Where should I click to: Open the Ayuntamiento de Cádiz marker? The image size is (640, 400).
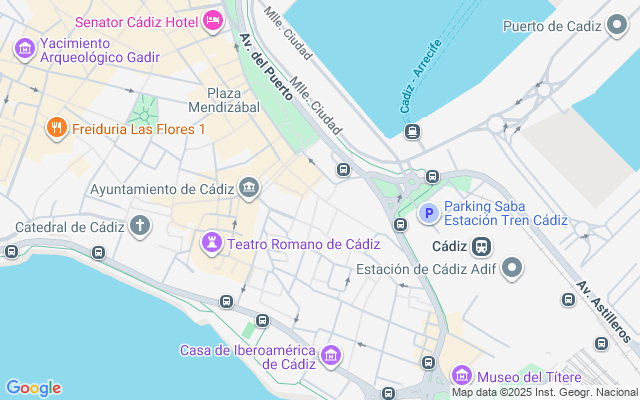coord(249,188)
